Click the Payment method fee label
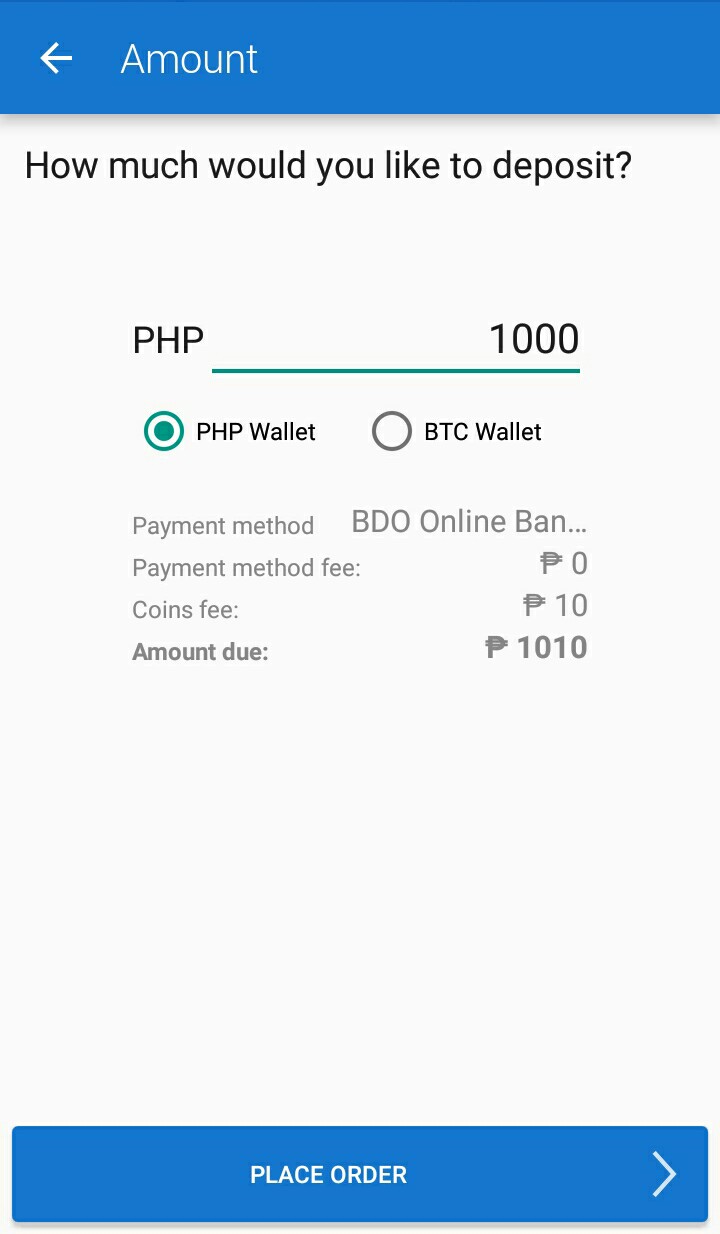 (x=246, y=567)
